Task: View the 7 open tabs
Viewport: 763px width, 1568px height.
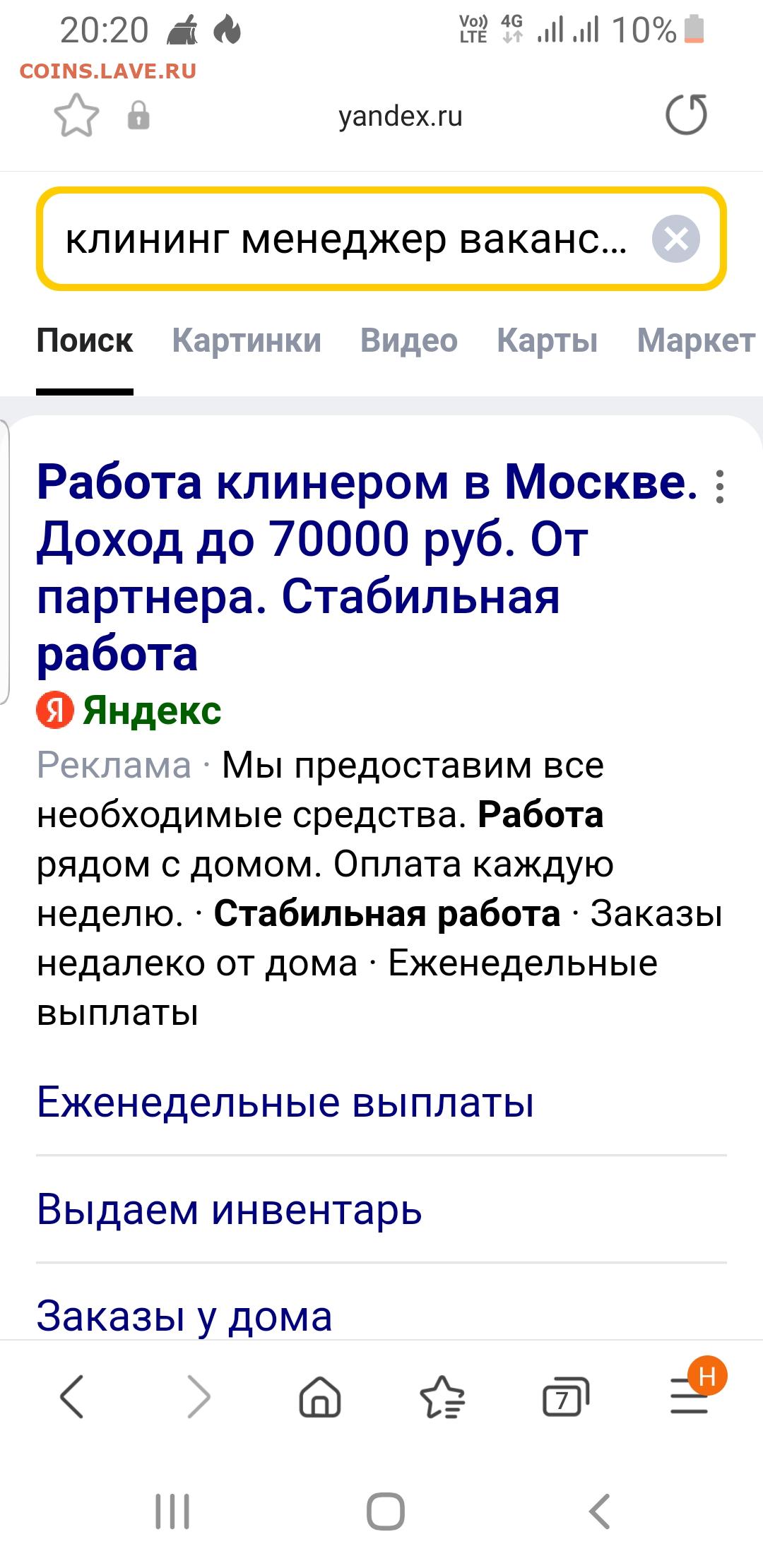Action: pyautogui.click(x=565, y=1396)
